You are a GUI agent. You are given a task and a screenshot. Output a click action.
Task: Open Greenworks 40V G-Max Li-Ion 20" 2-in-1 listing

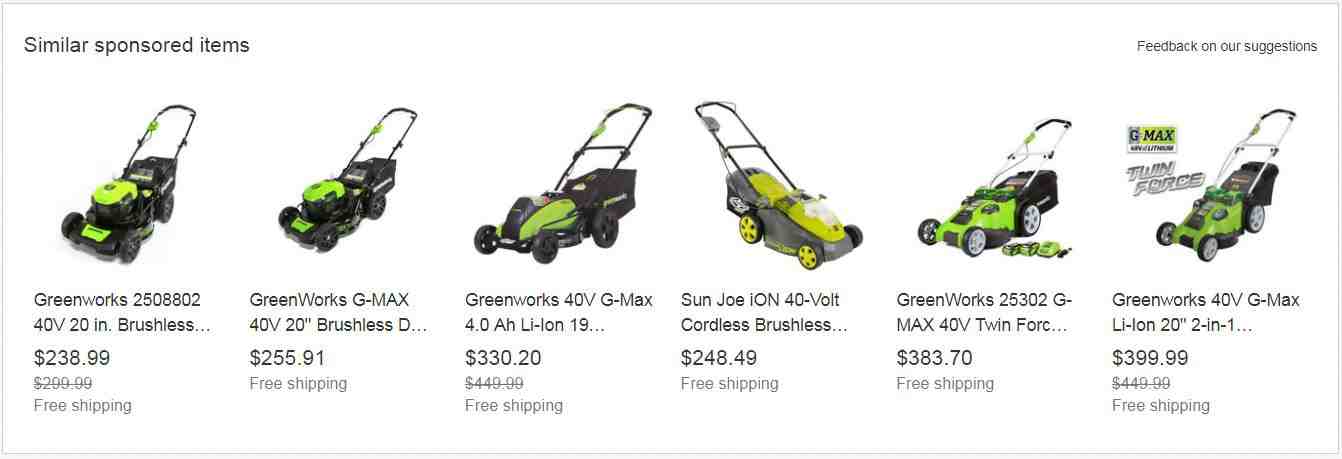(1205, 312)
